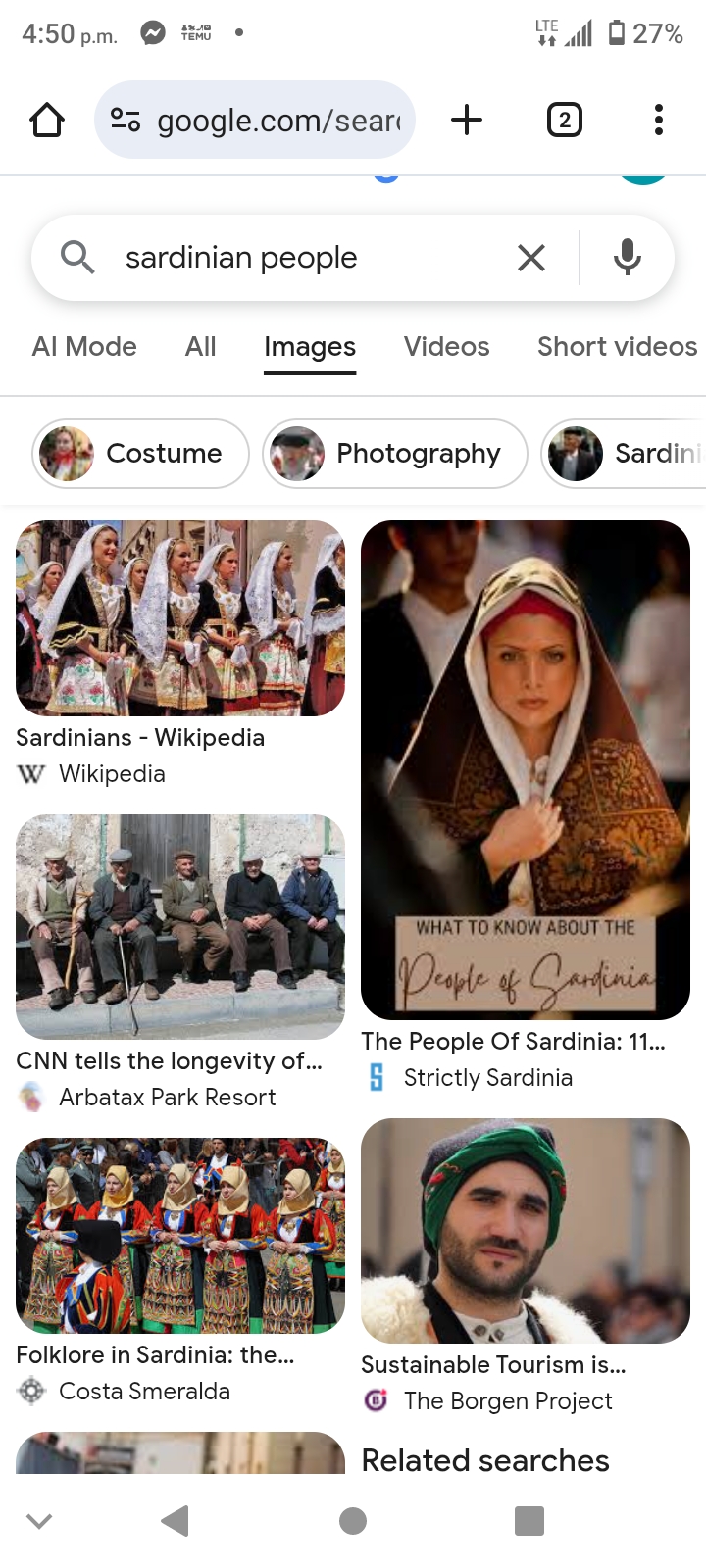
Task: Switch to the Videos tab
Action: coord(446,347)
